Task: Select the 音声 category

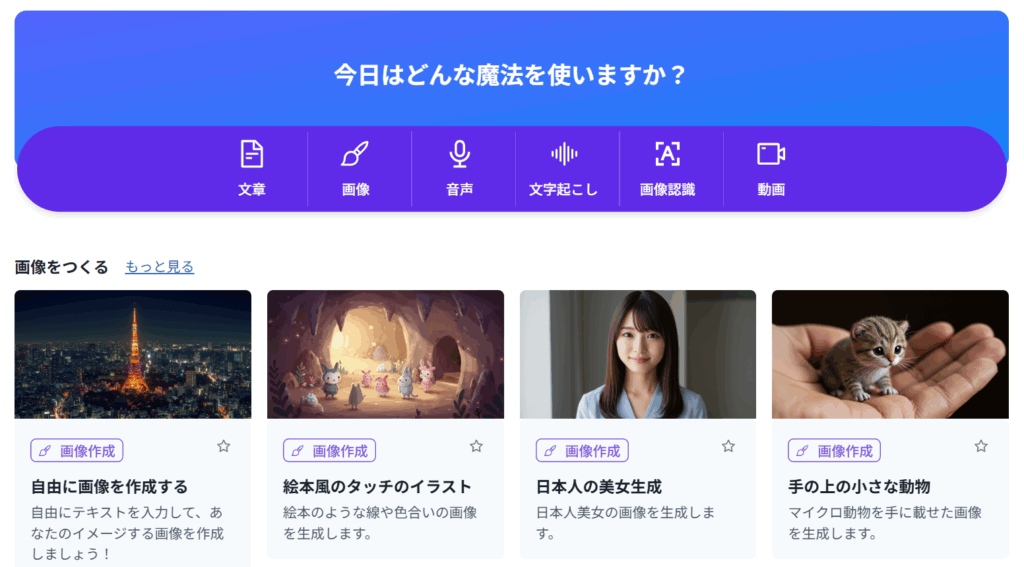Action: [460, 168]
